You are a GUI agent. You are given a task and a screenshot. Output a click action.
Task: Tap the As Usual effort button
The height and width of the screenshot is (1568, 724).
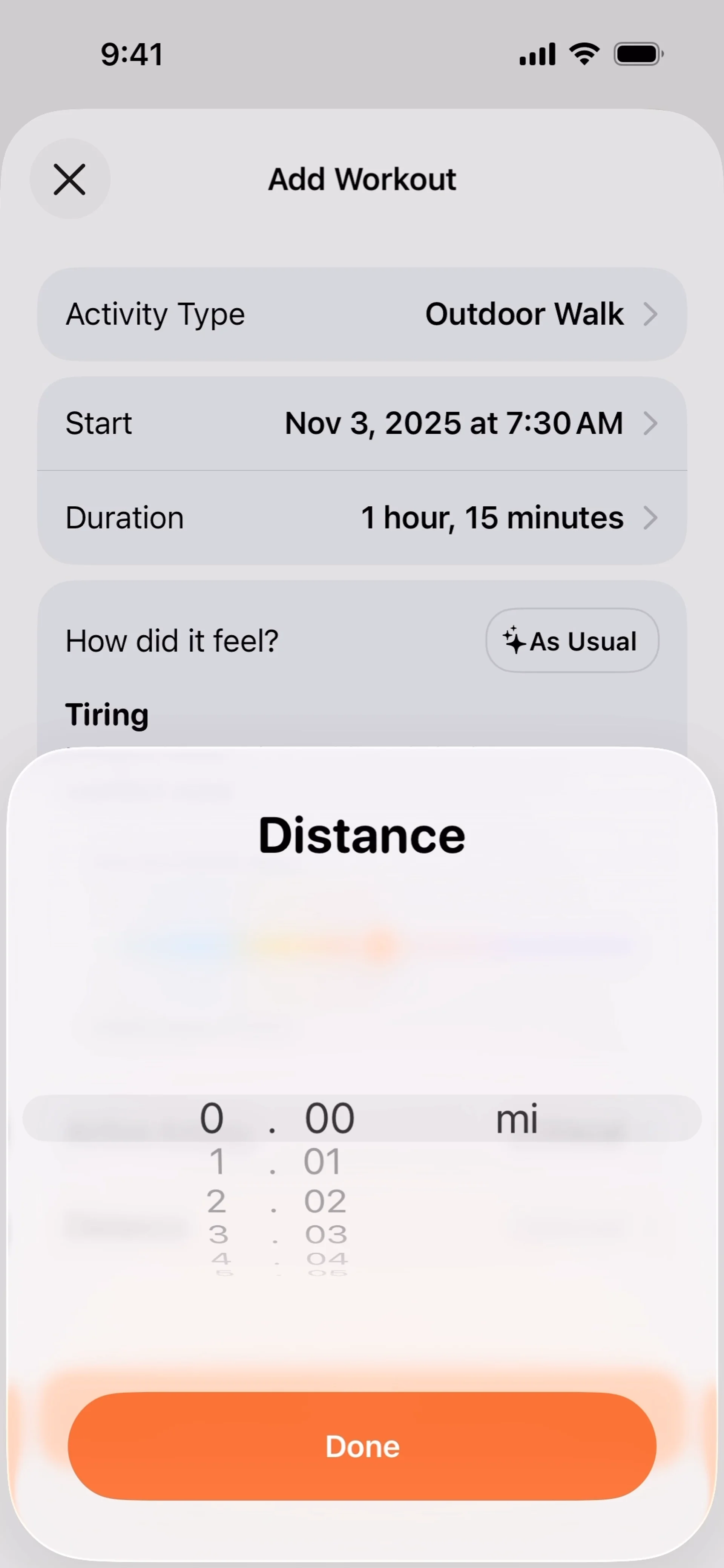point(572,641)
